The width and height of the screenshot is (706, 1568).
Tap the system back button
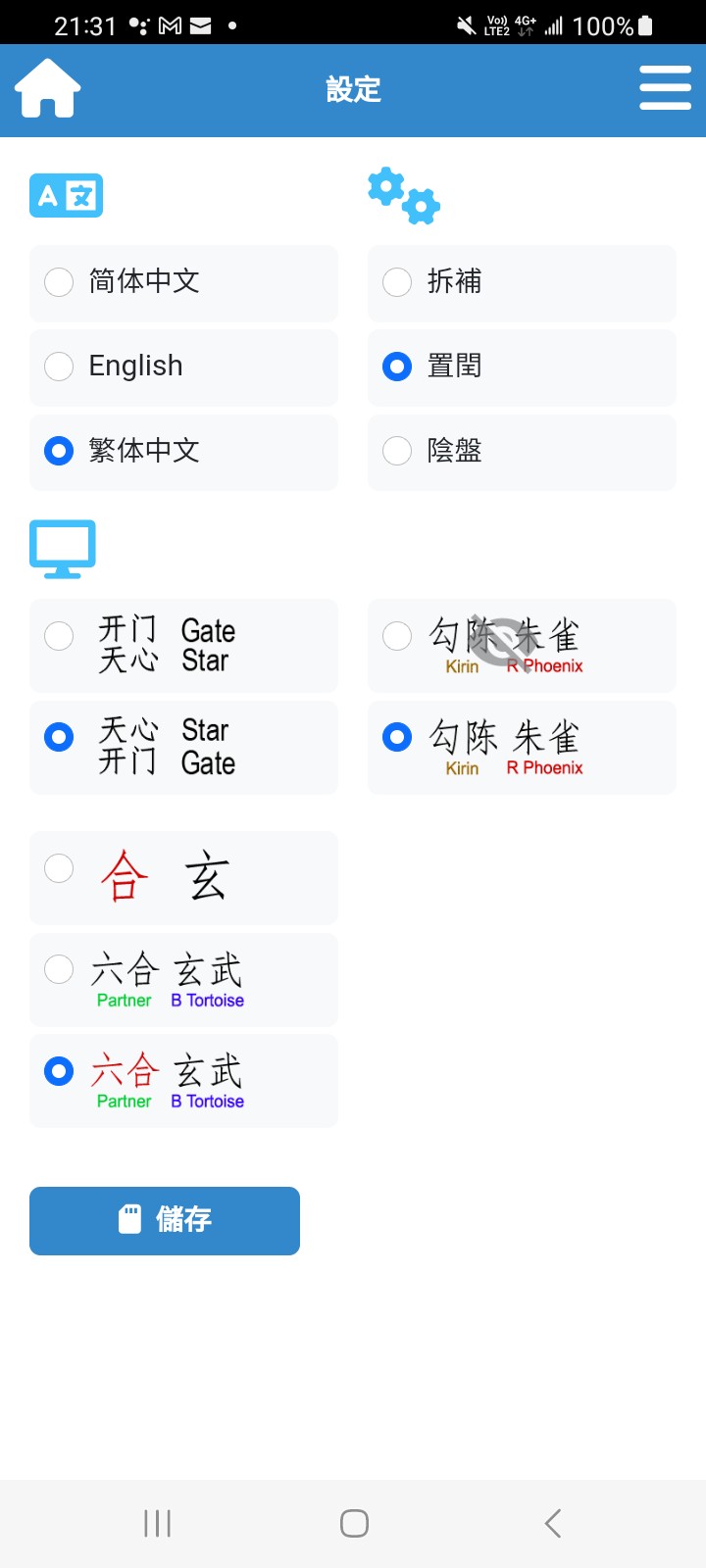[x=552, y=1523]
